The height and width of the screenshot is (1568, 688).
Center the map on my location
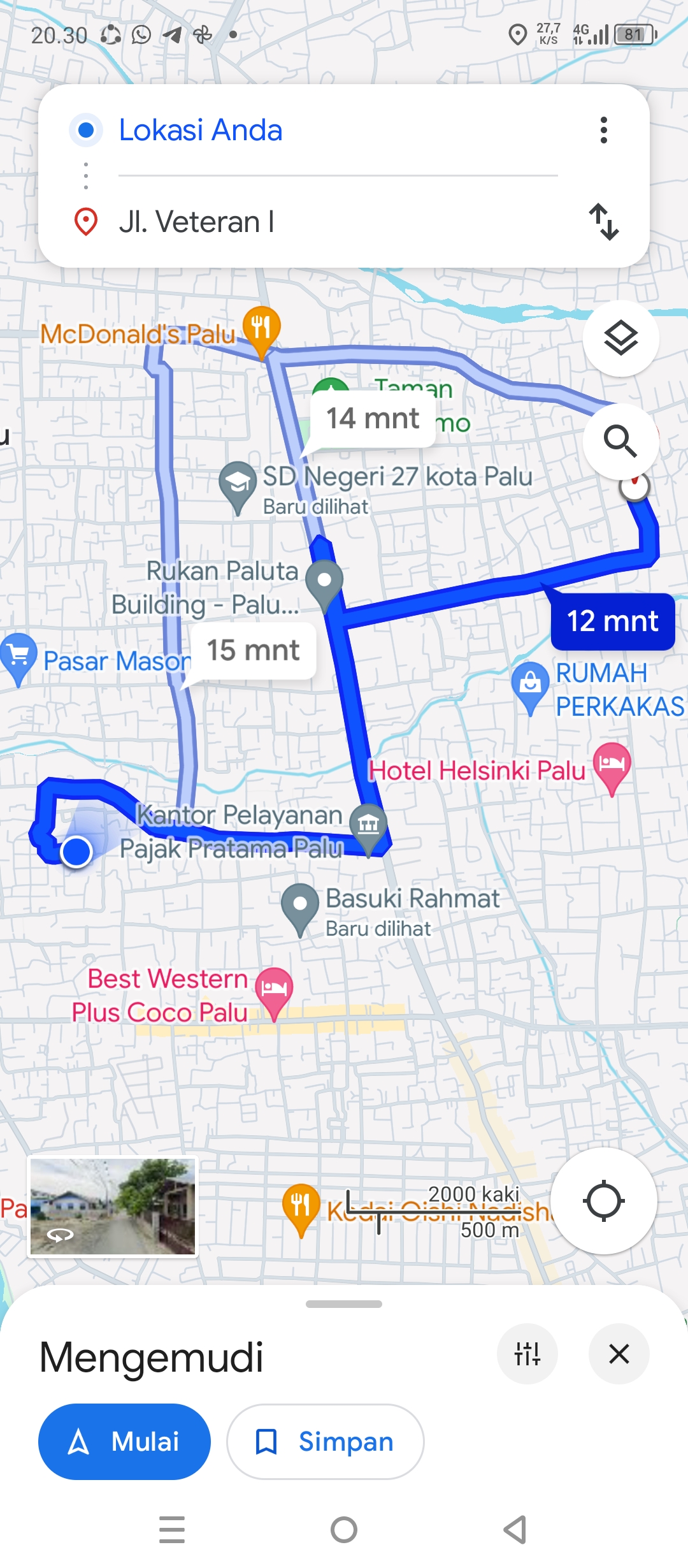[x=603, y=1201]
